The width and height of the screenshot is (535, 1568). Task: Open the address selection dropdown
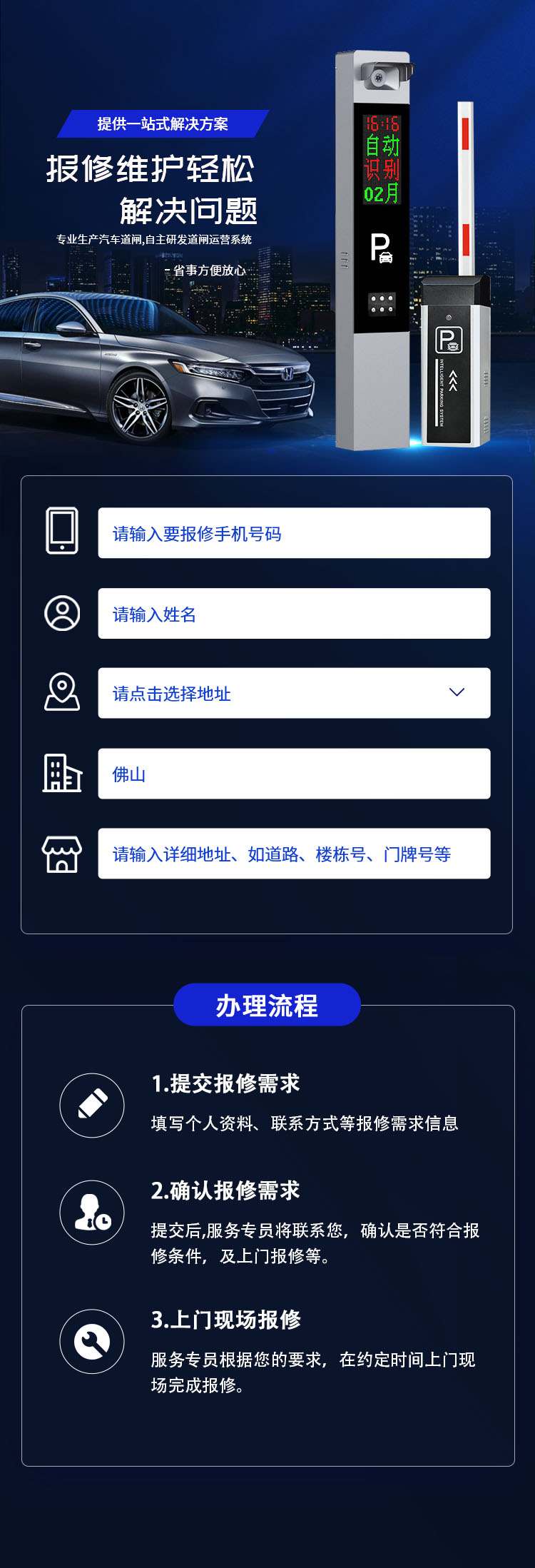click(294, 693)
